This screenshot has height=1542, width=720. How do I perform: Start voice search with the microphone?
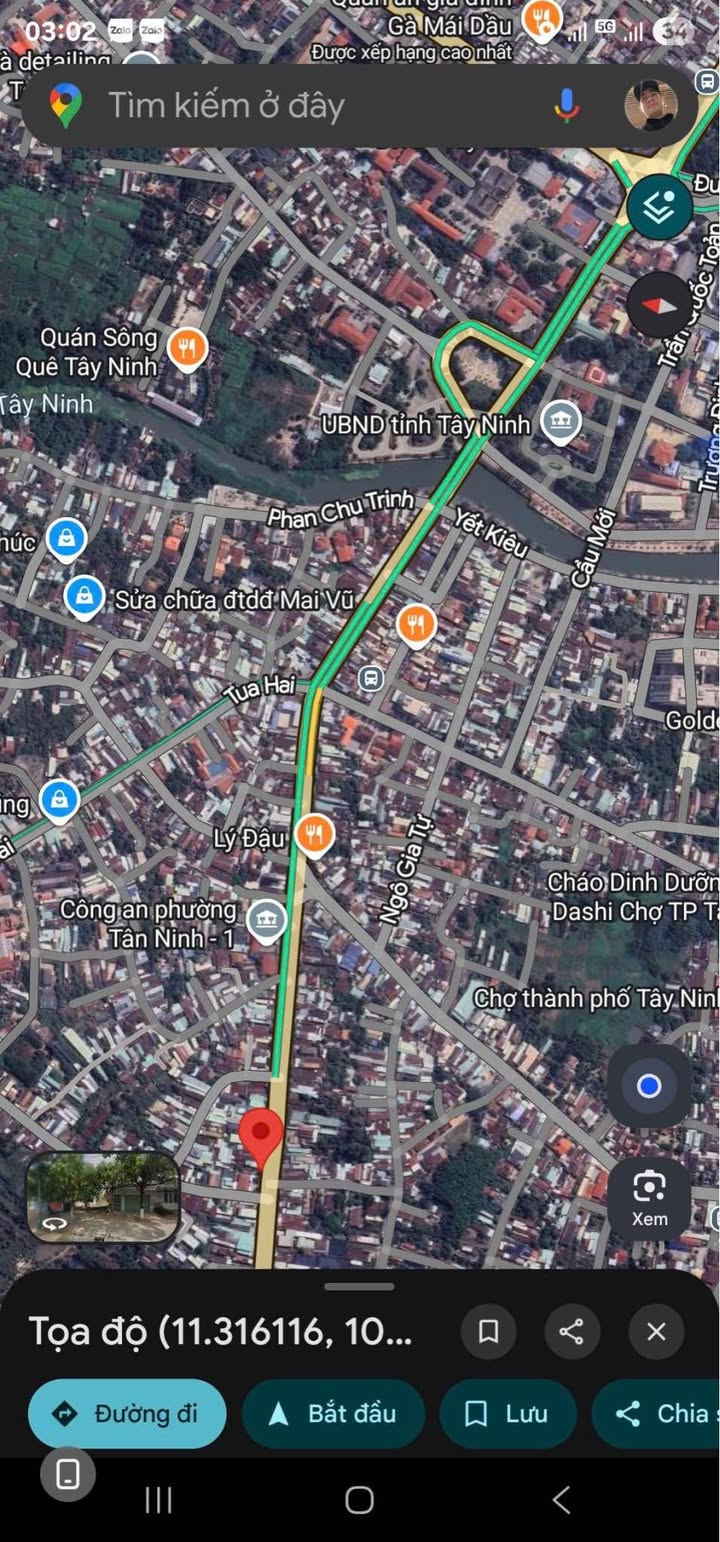click(x=567, y=105)
